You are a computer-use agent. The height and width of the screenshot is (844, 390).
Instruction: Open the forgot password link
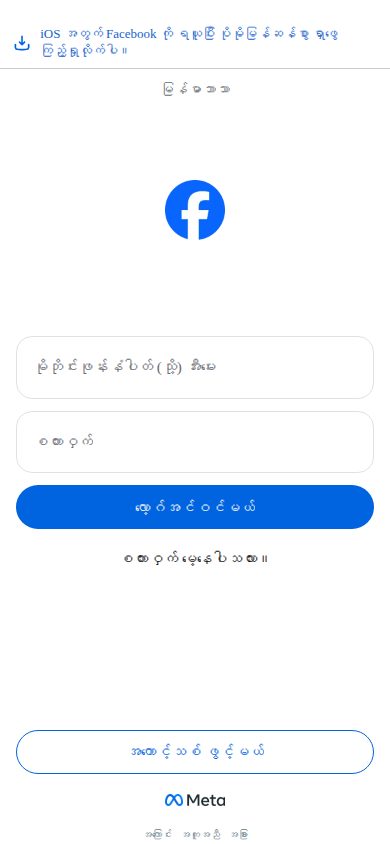click(x=196, y=559)
